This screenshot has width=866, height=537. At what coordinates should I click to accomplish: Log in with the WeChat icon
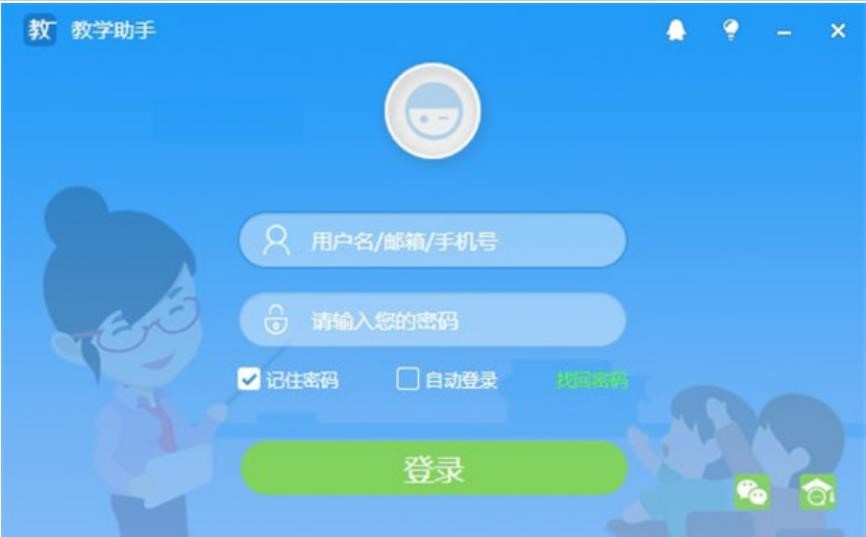coord(752,492)
